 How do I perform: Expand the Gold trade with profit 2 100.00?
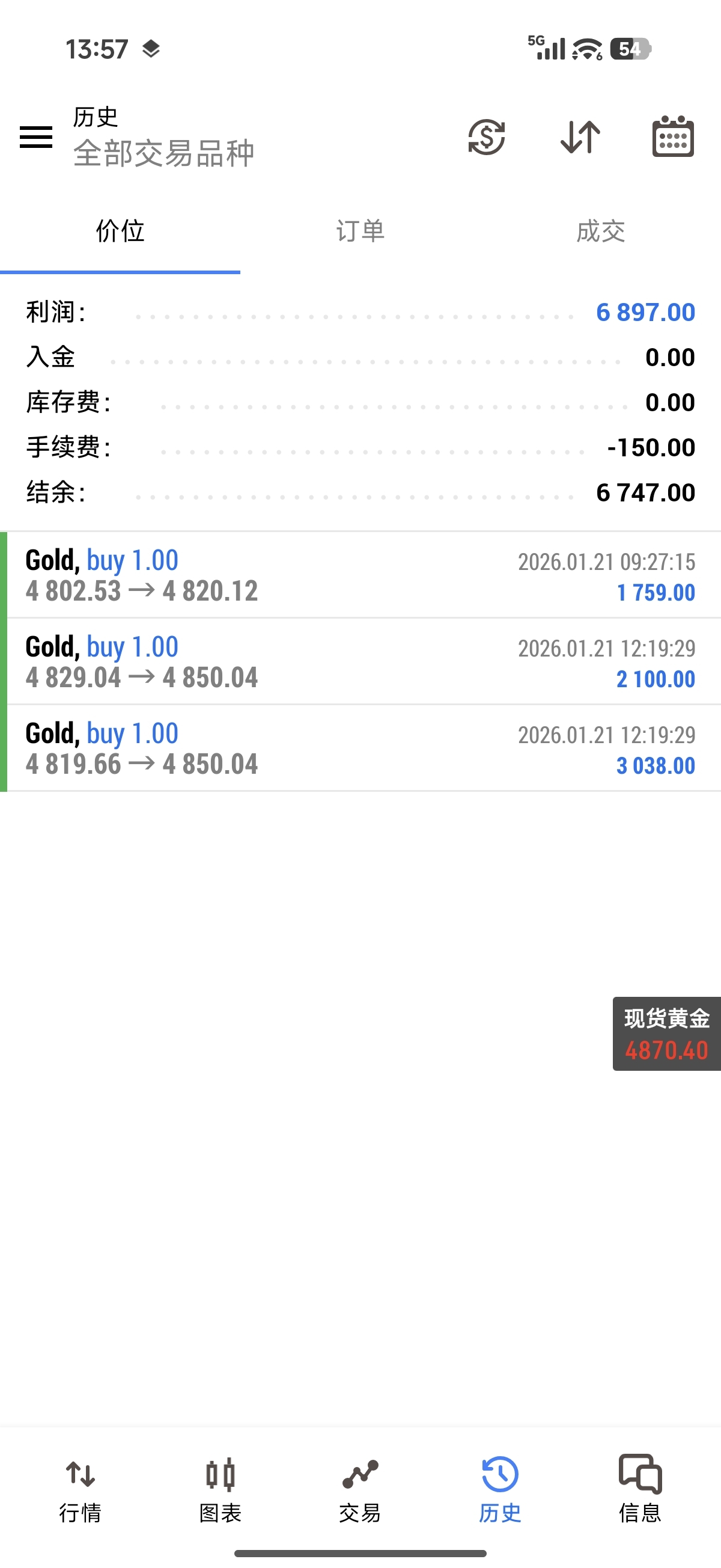(x=360, y=662)
